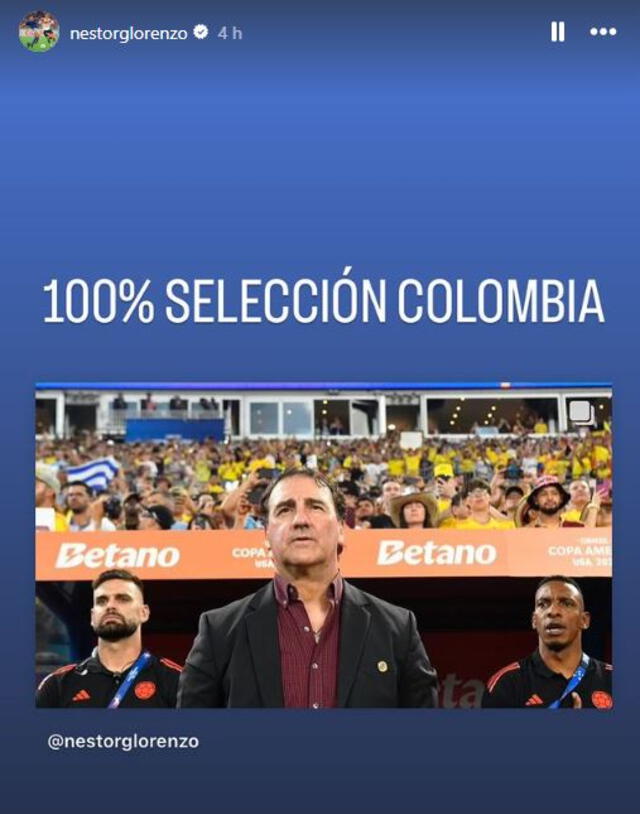This screenshot has width=640, height=814.
Task: Pause the story playback
Action: click(x=557, y=32)
